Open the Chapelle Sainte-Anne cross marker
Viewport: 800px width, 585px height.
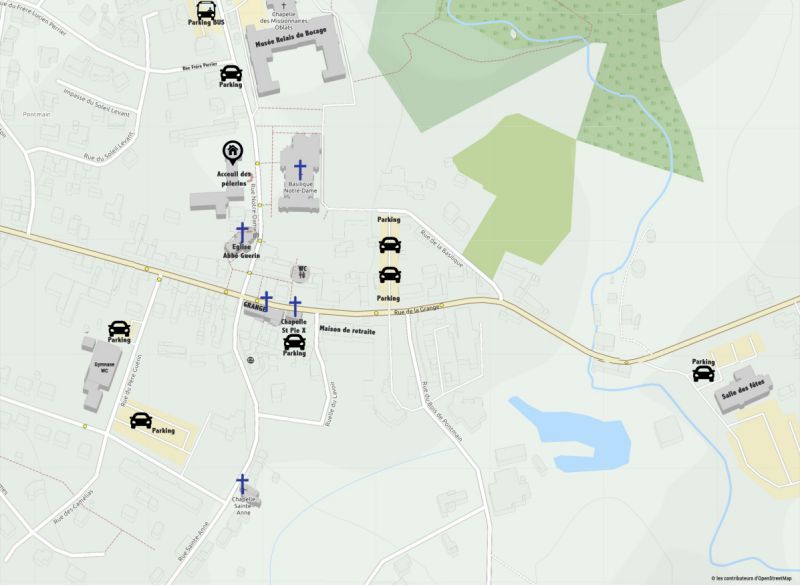tap(241, 484)
